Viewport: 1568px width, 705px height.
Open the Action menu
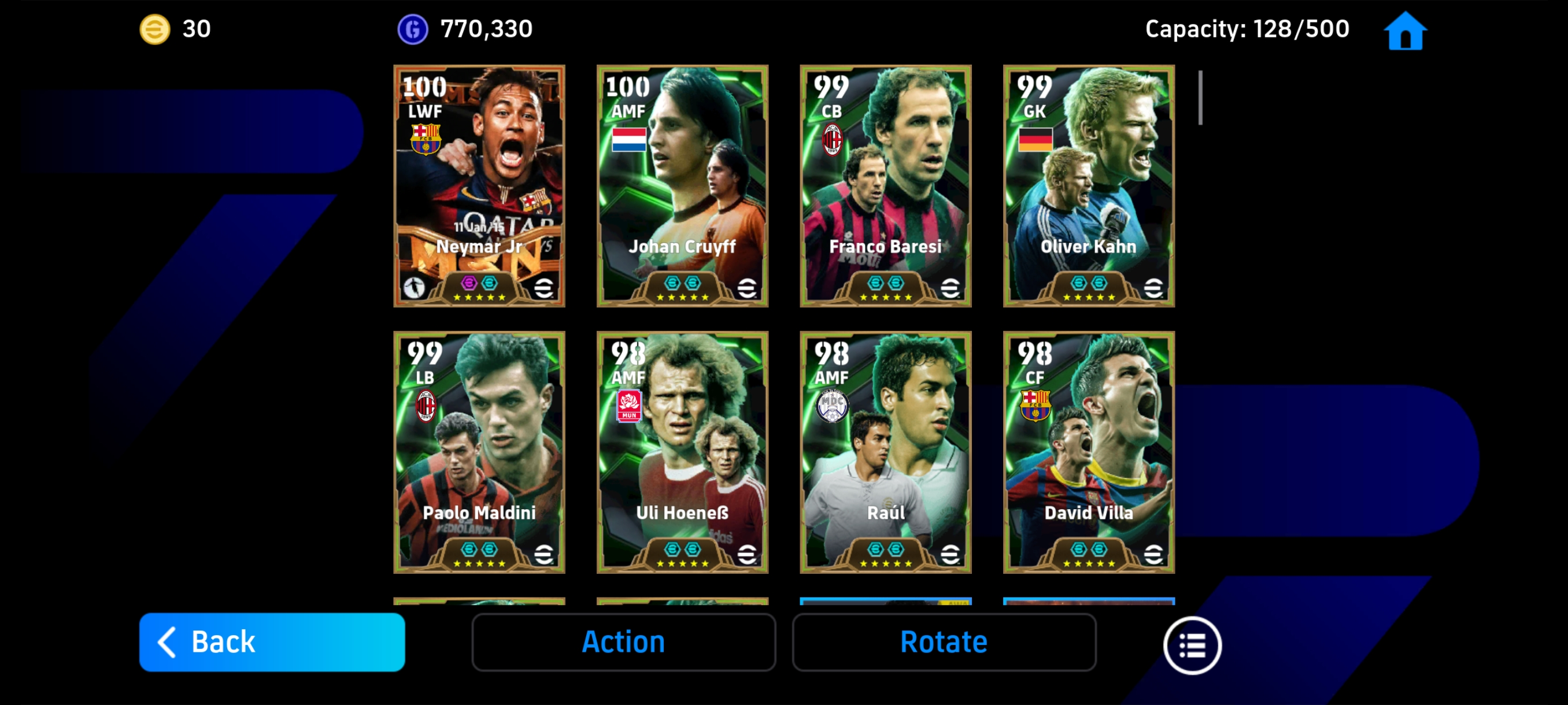(623, 642)
